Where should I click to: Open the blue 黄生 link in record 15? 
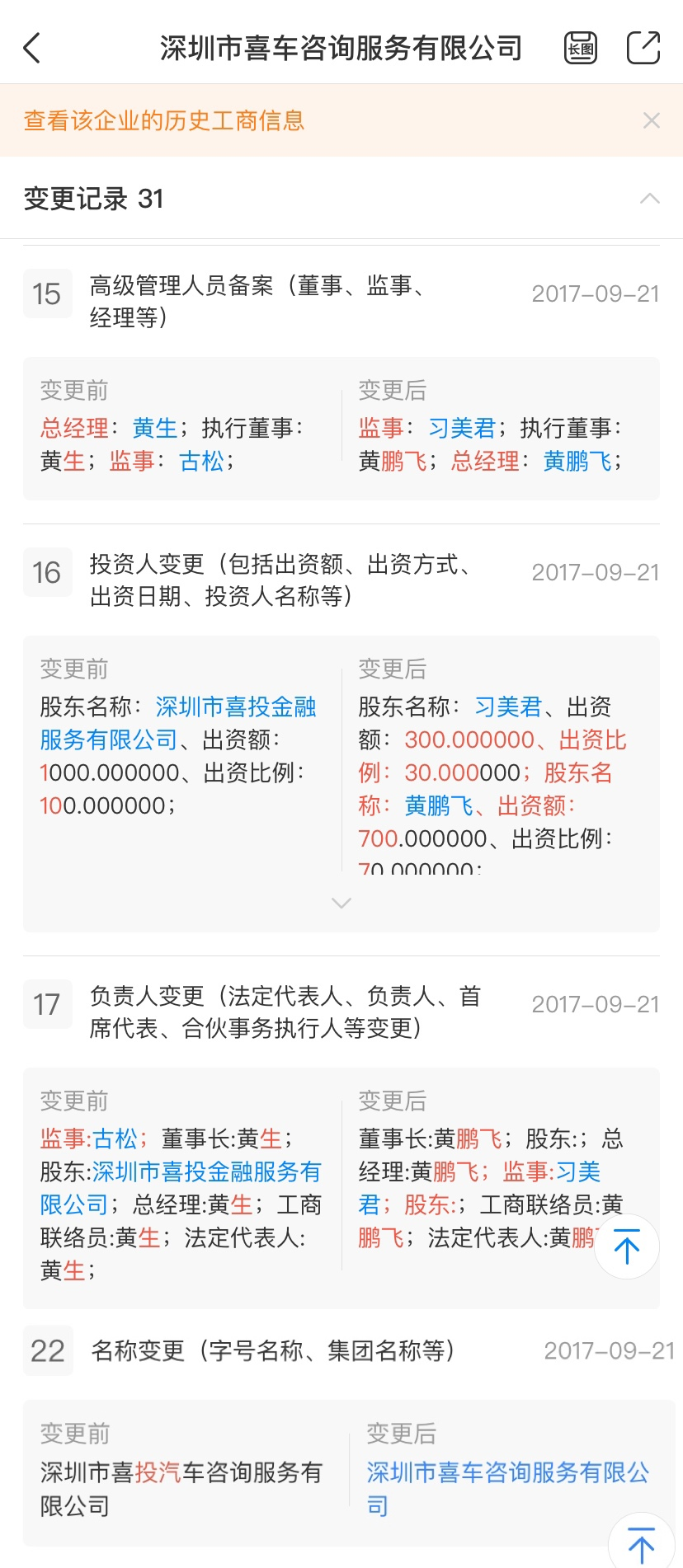(155, 428)
